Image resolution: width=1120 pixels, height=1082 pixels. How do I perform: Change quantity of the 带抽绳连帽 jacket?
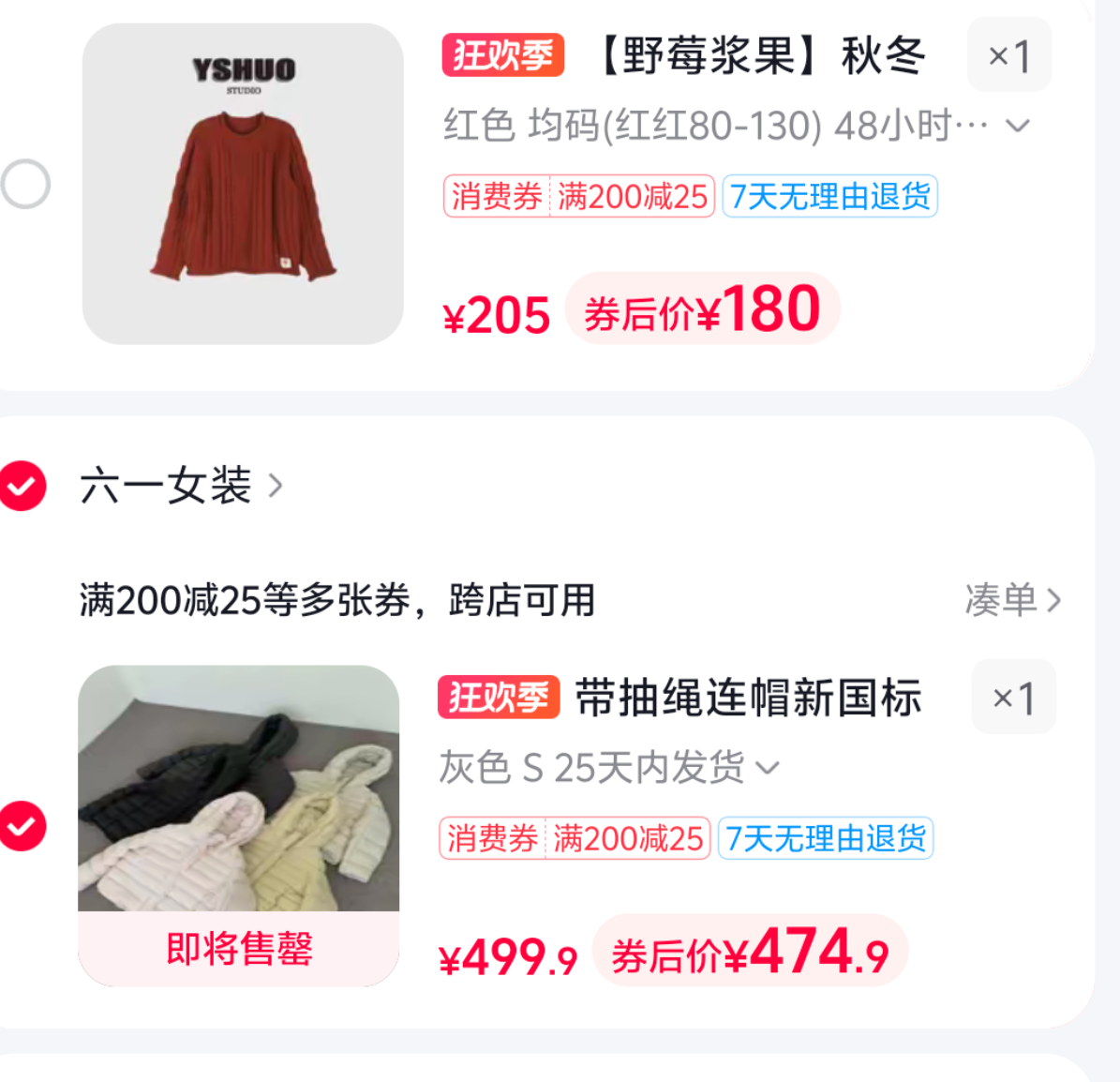tap(1013, 698)
